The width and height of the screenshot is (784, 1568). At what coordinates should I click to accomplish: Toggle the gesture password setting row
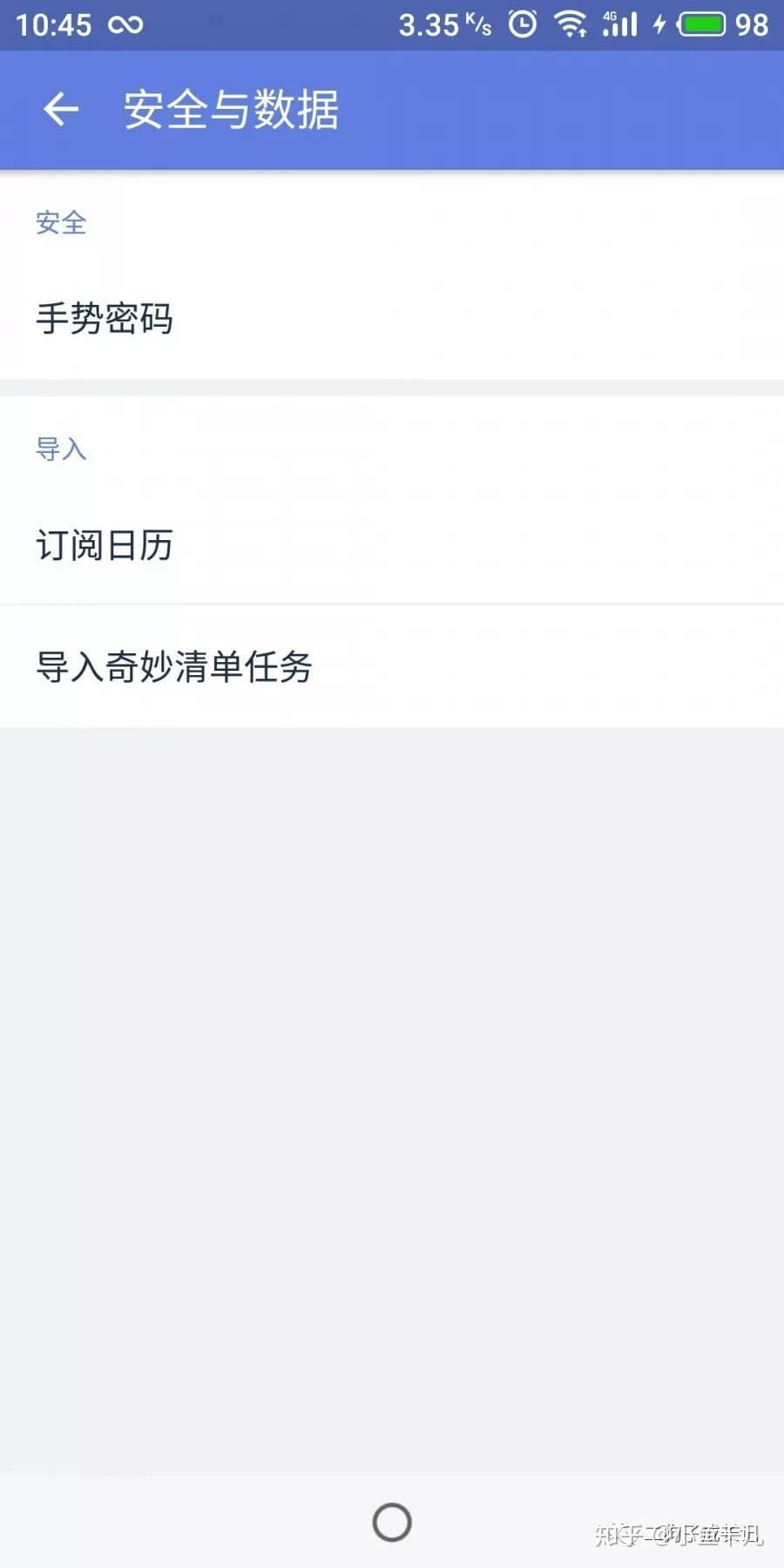click(392, 320)
